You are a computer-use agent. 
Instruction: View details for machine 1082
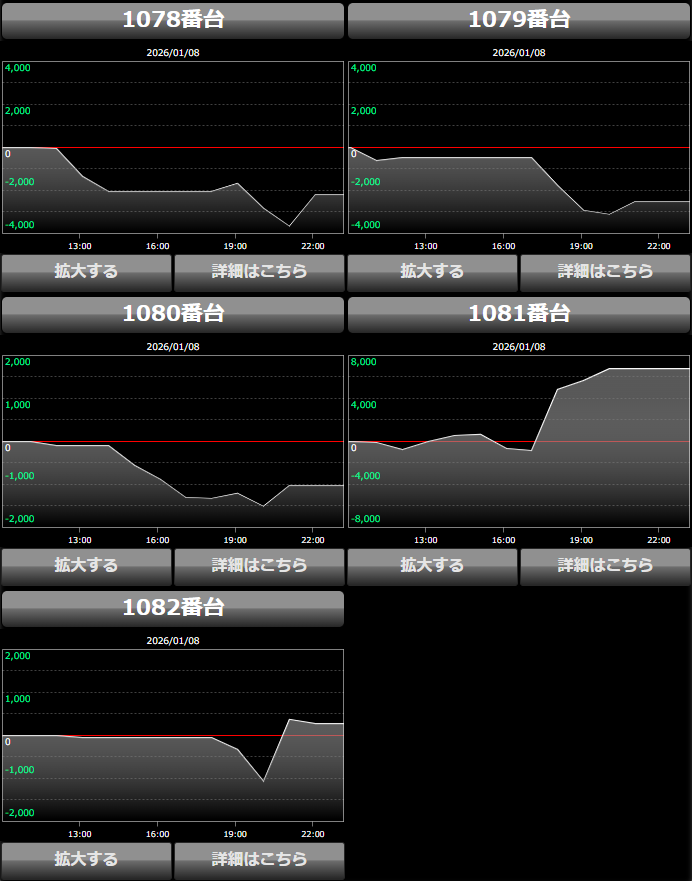tap(259, 860)
